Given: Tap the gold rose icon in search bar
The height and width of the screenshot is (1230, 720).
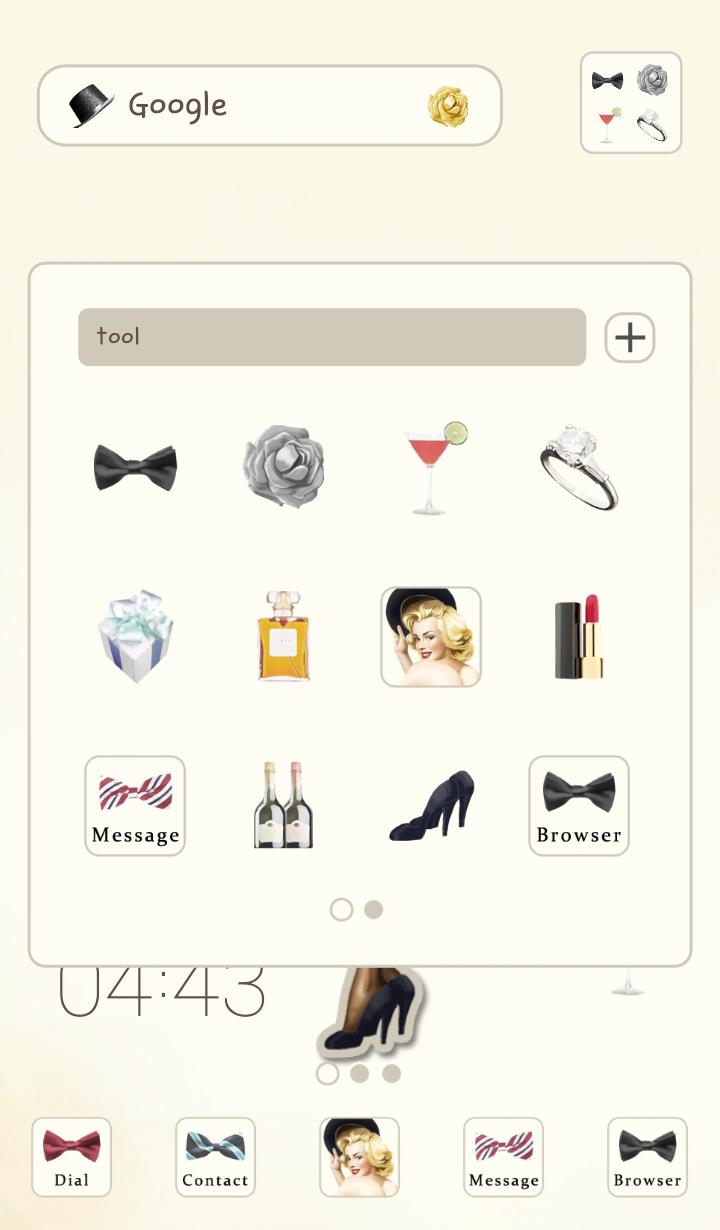Looking at the screenshot, I should (448, 106).
